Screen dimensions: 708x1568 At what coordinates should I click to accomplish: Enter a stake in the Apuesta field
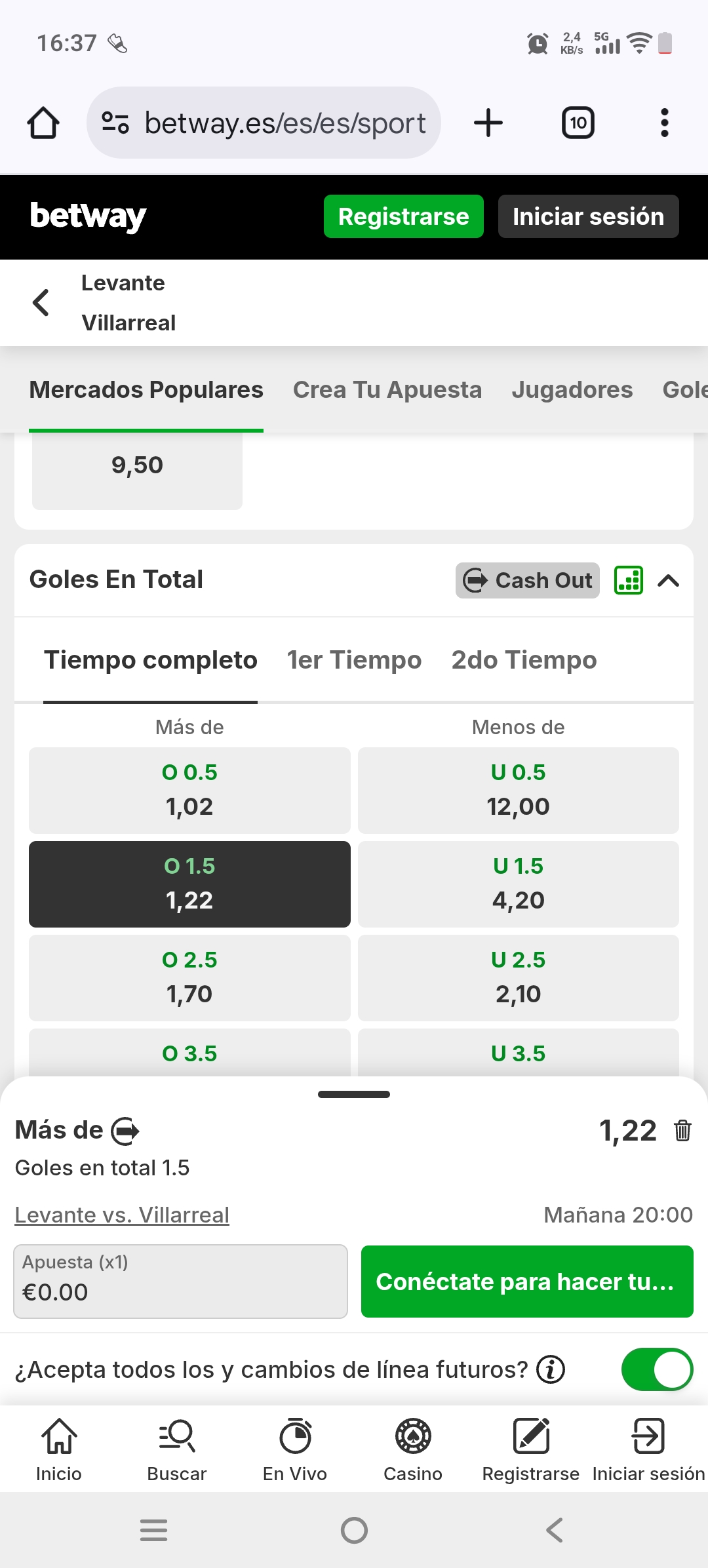point(180,1282)
